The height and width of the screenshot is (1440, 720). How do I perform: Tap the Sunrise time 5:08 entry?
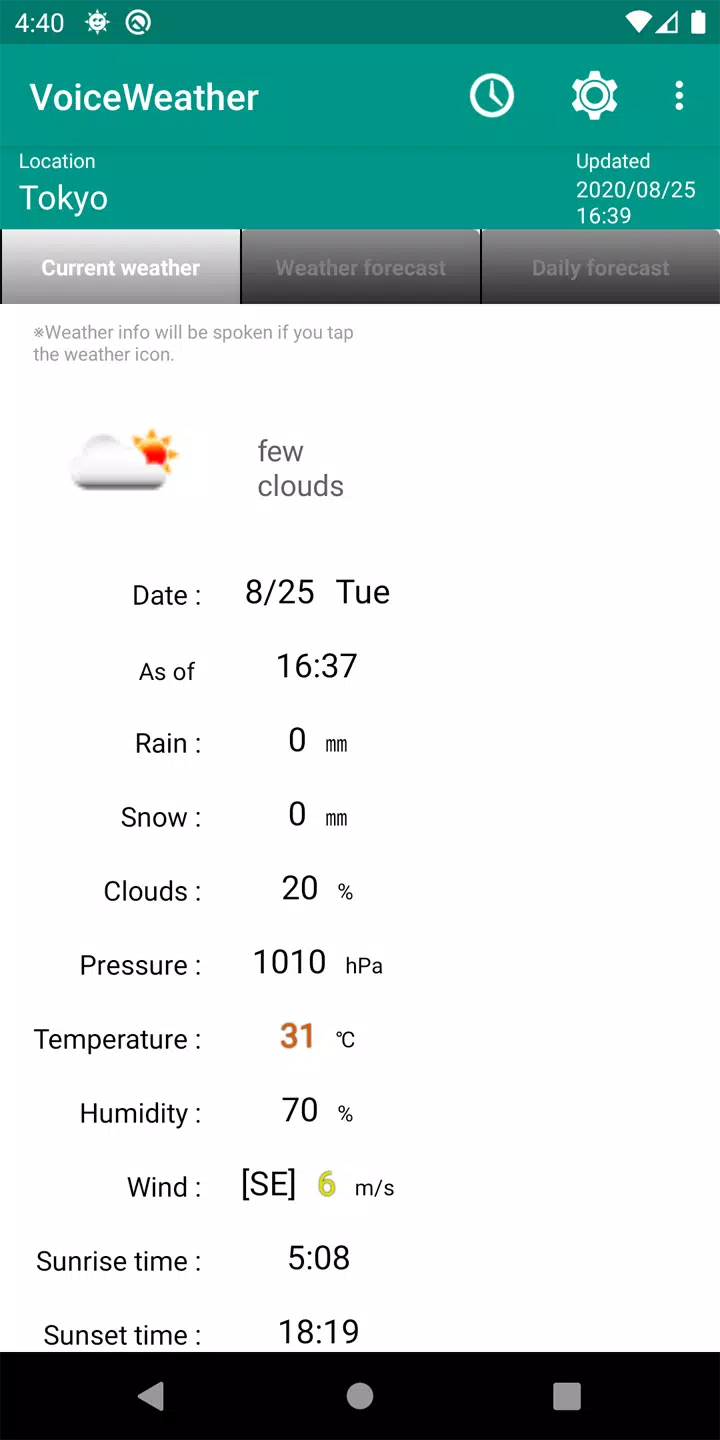click(x=318, y=1258)
